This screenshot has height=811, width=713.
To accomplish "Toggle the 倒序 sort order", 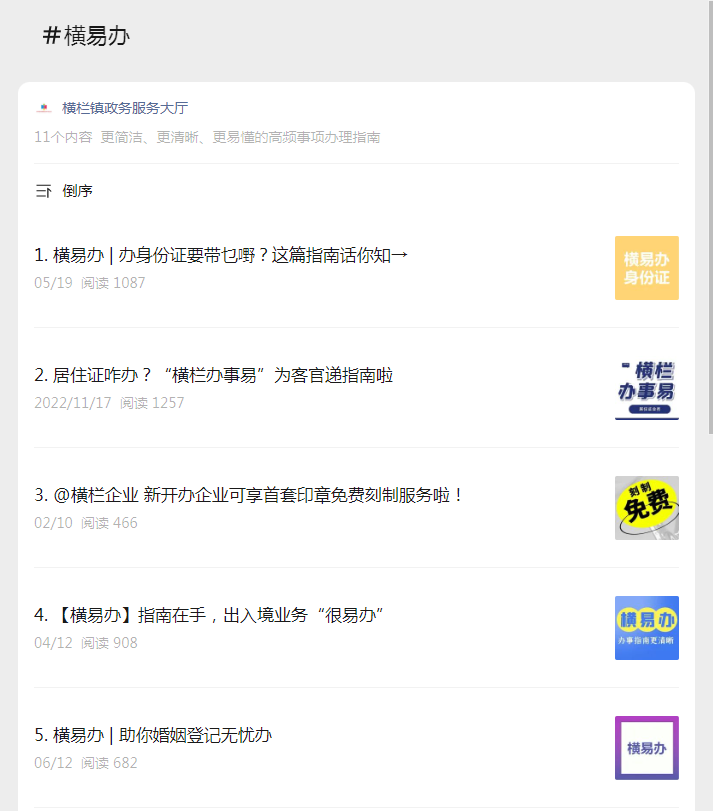I will pyautogui.click(x=65, y=191).
